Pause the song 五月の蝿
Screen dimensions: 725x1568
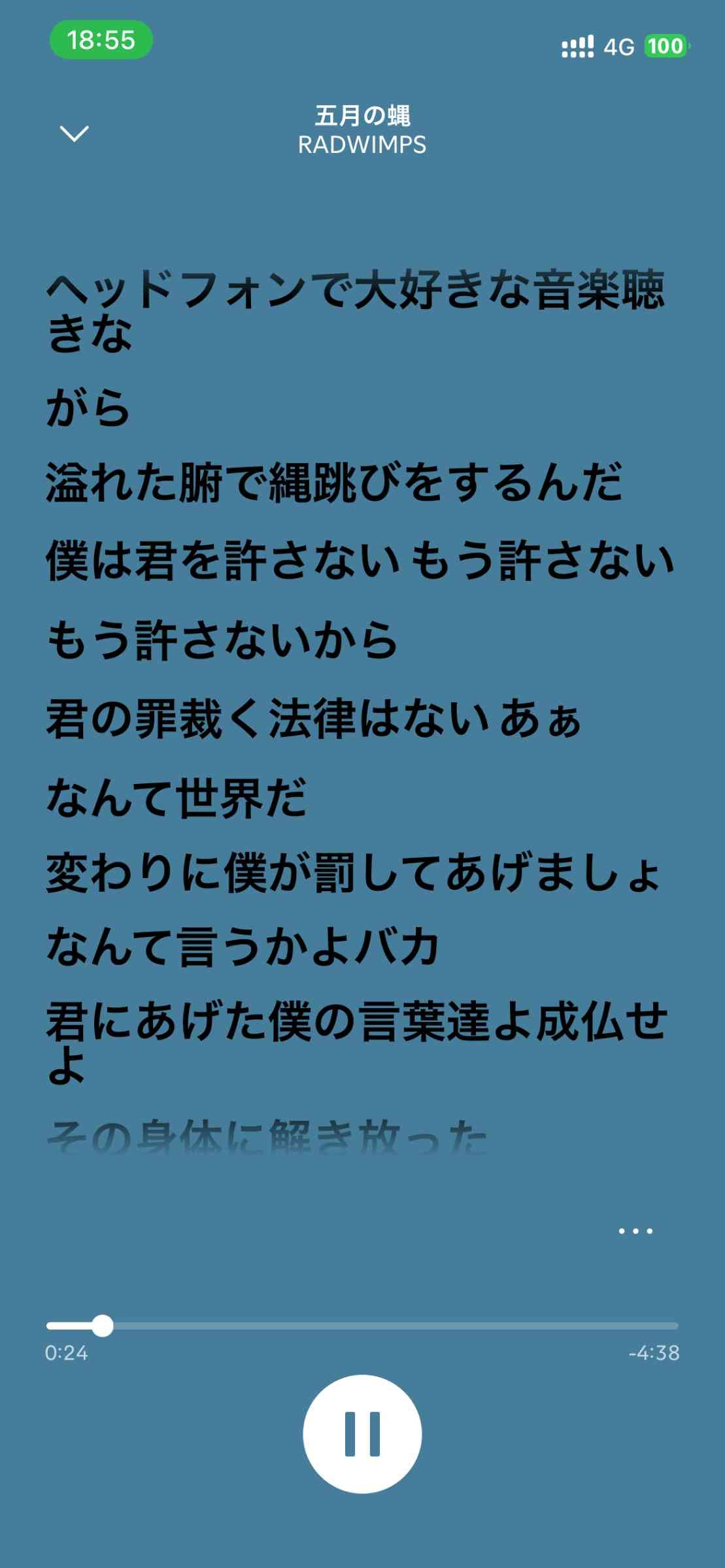(x=362, y=1434)
